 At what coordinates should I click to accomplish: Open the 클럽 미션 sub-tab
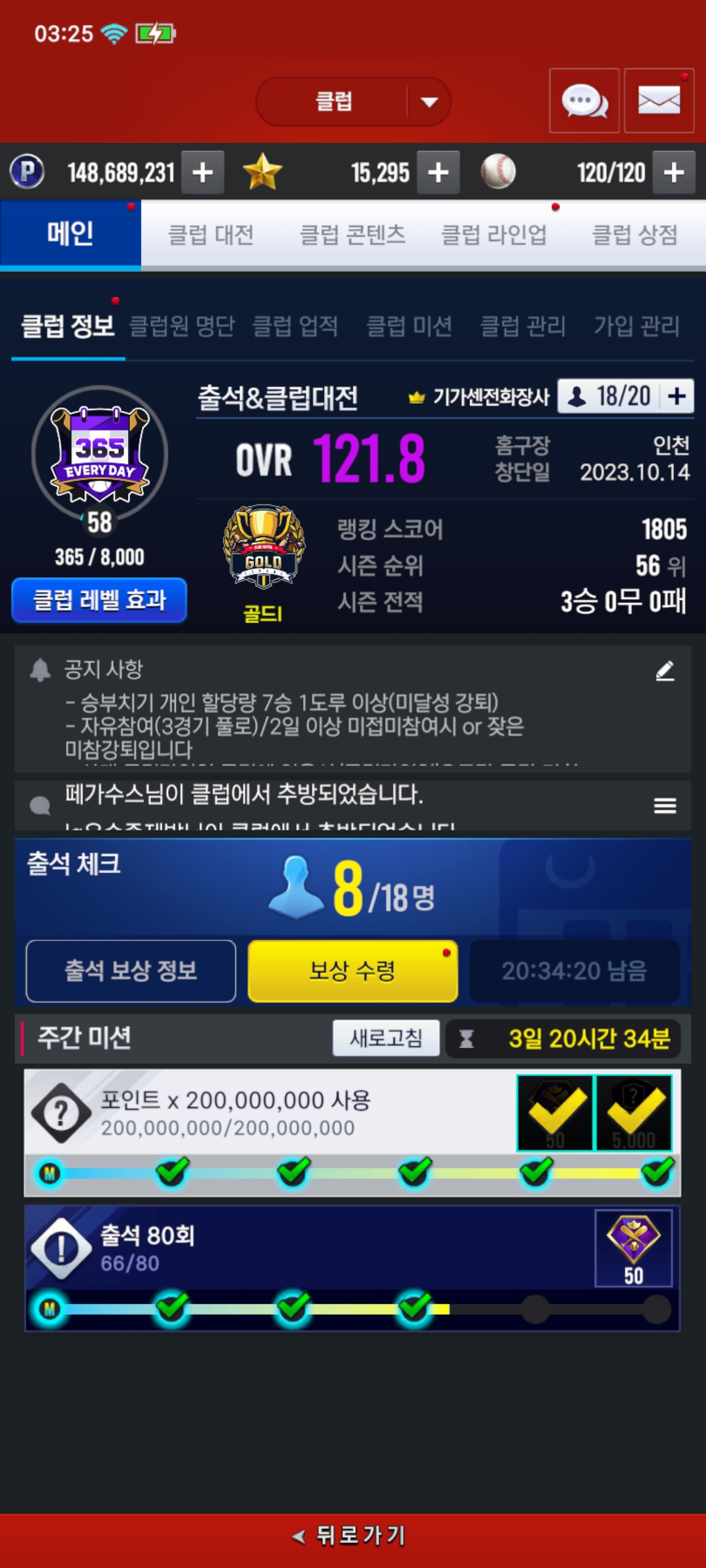[409, 325]
